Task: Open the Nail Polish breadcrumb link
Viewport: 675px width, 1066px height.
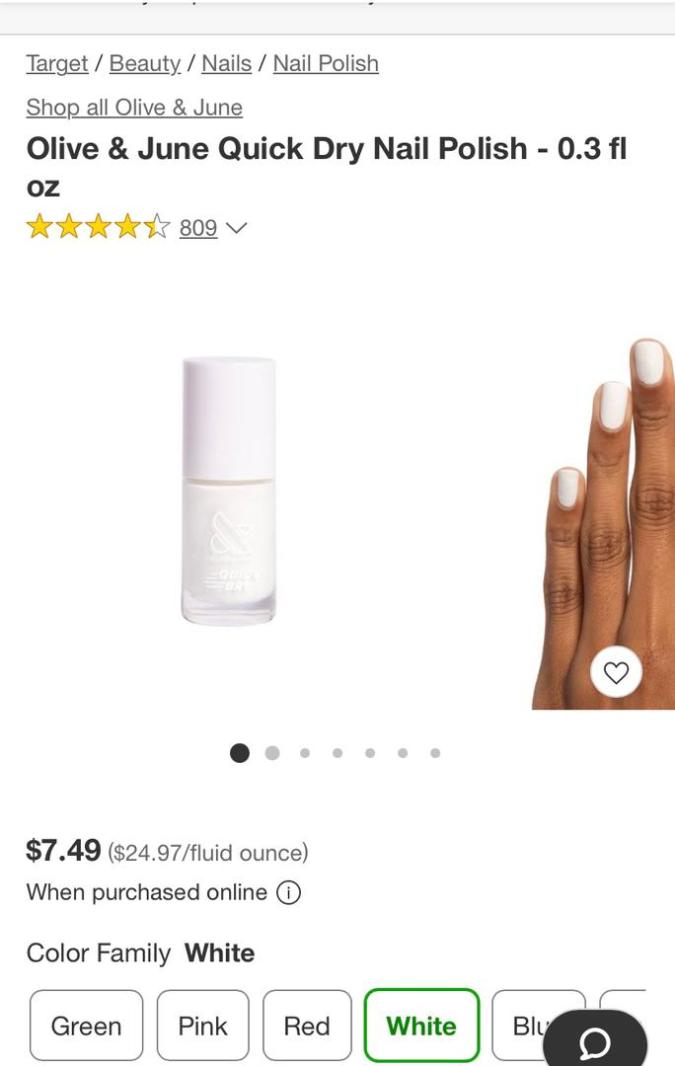Action: click(x=325, y=63)
